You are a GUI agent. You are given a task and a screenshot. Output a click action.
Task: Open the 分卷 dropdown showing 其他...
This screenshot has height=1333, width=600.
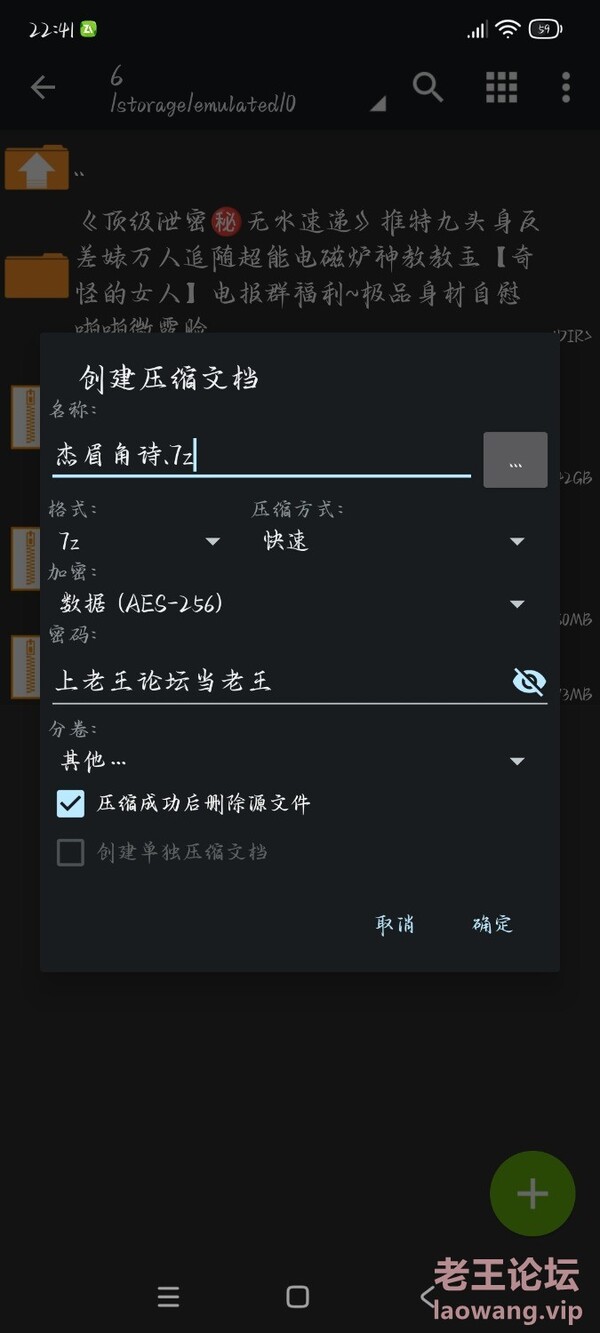tap(290, 760)
